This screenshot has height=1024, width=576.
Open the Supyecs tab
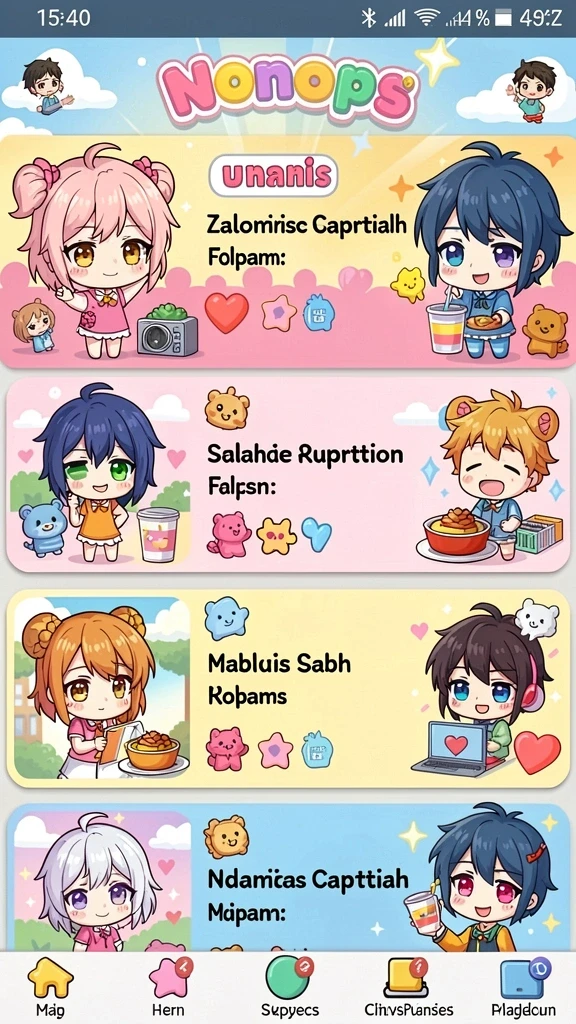(x=289, y=987)
